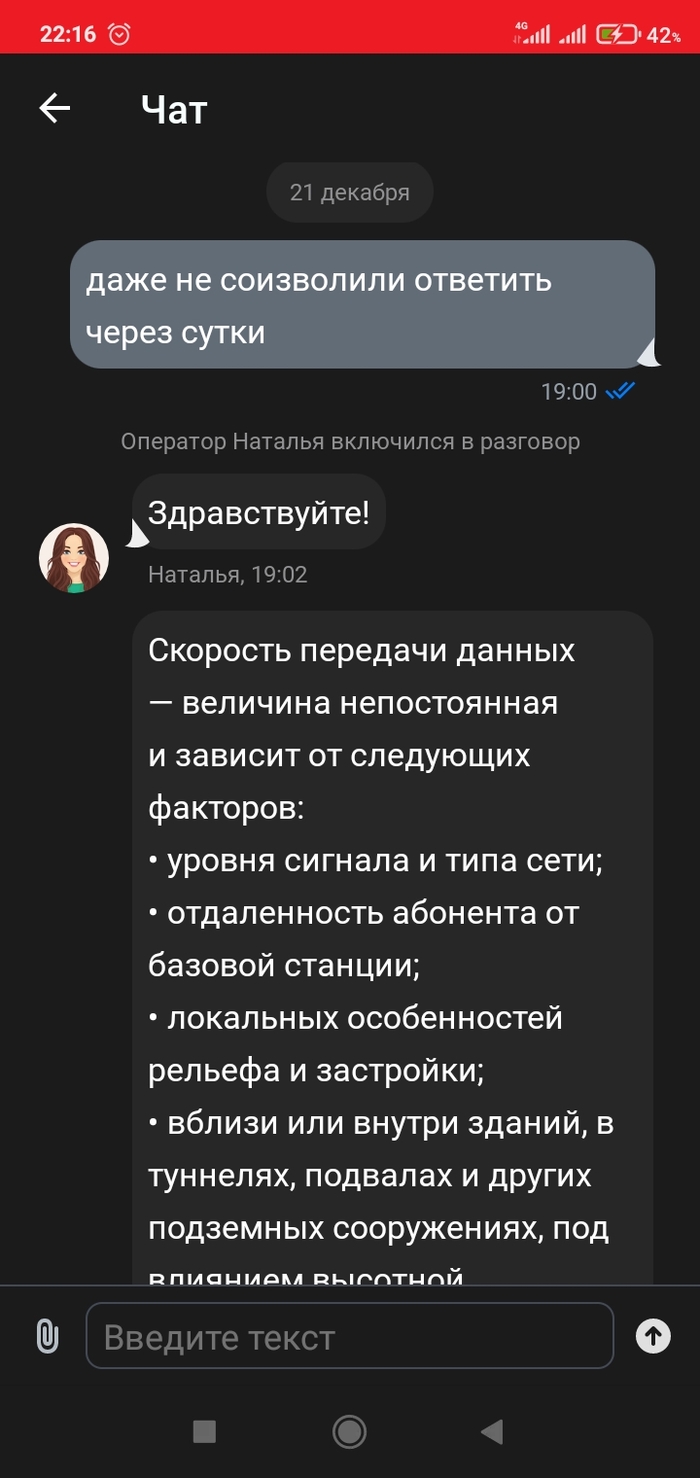
Task: Attach a file with the paperclip icon
Action: (x=47, y=1336)
